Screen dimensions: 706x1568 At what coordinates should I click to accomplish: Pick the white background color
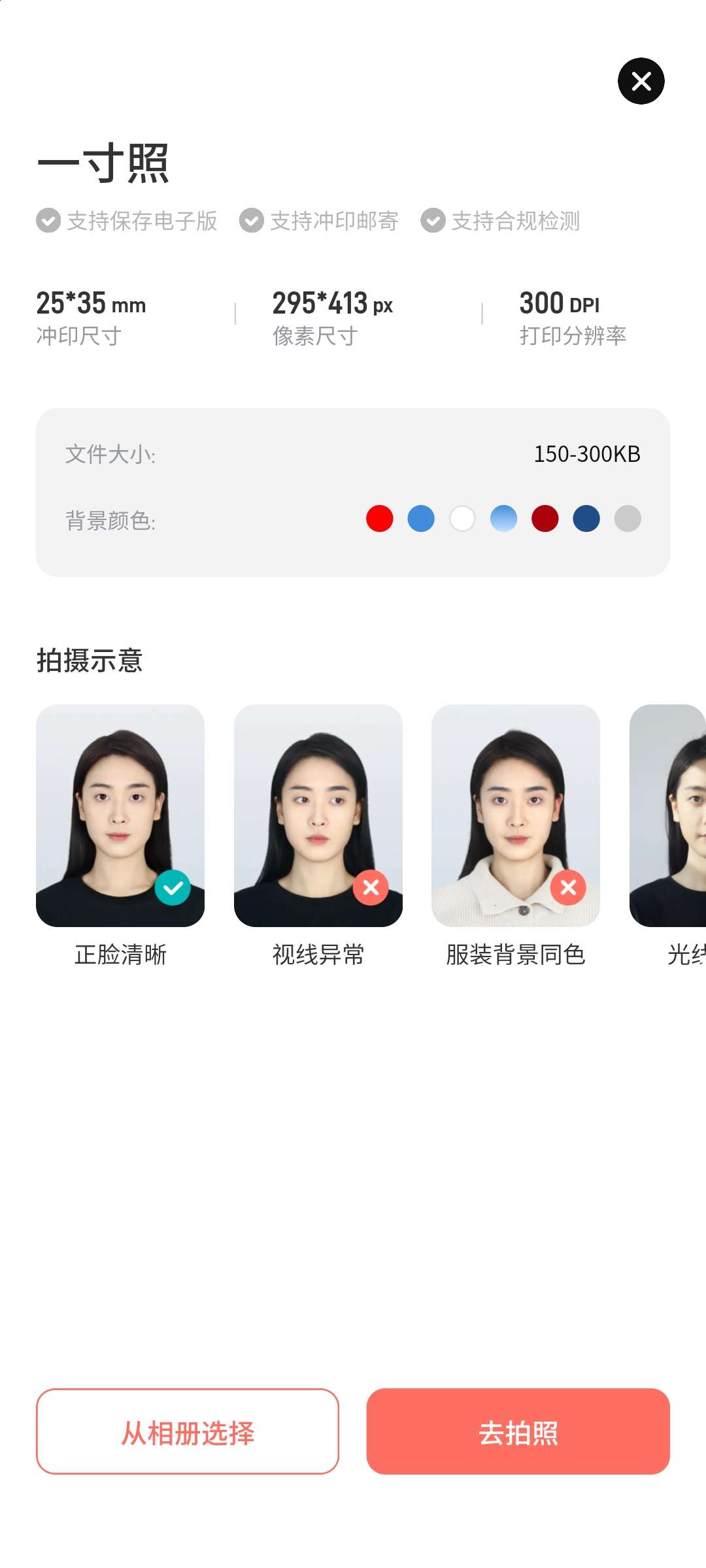point(462,519)
